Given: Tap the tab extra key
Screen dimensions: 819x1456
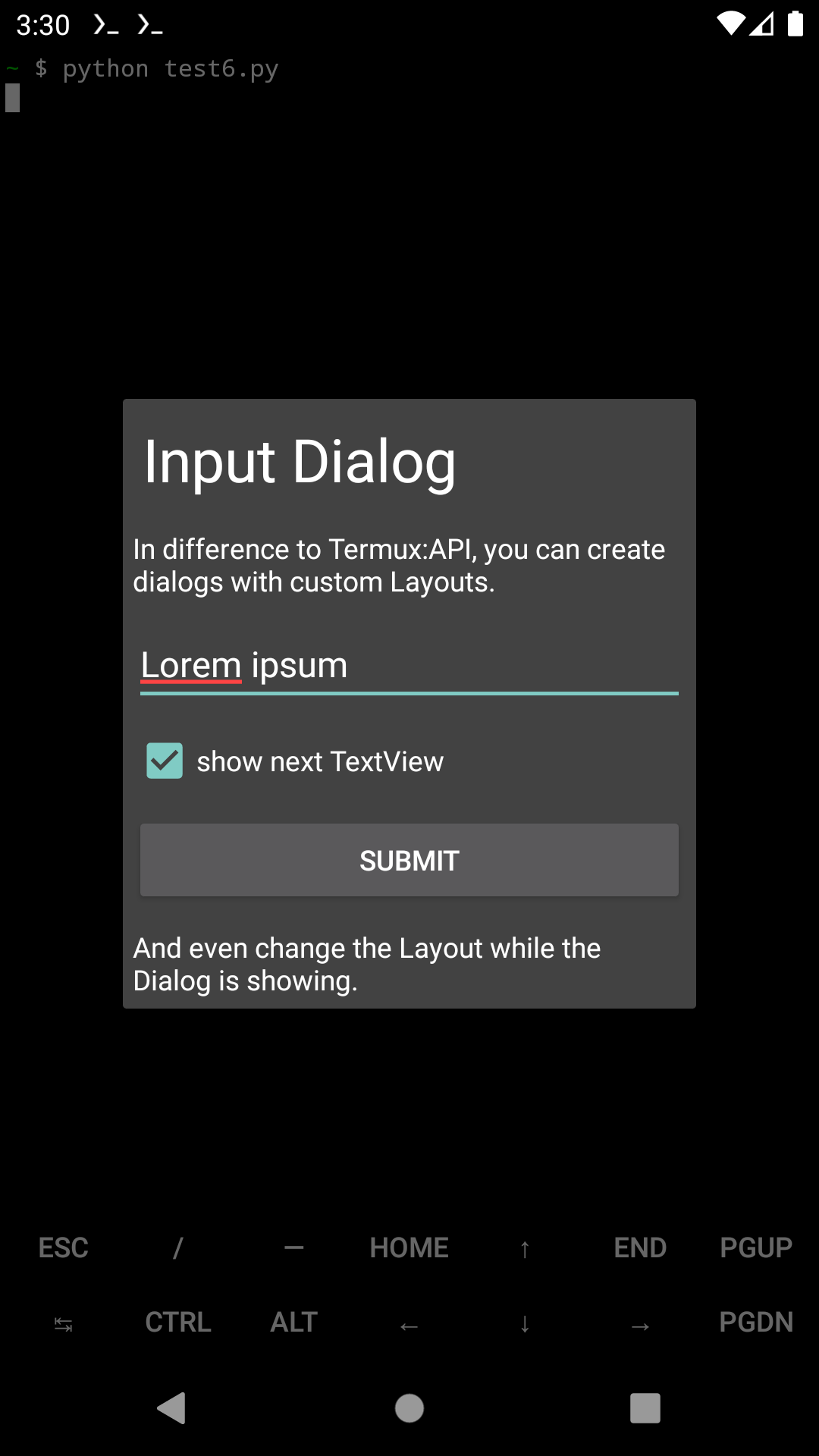Looking at the screenshot, I should point(64,1324).
